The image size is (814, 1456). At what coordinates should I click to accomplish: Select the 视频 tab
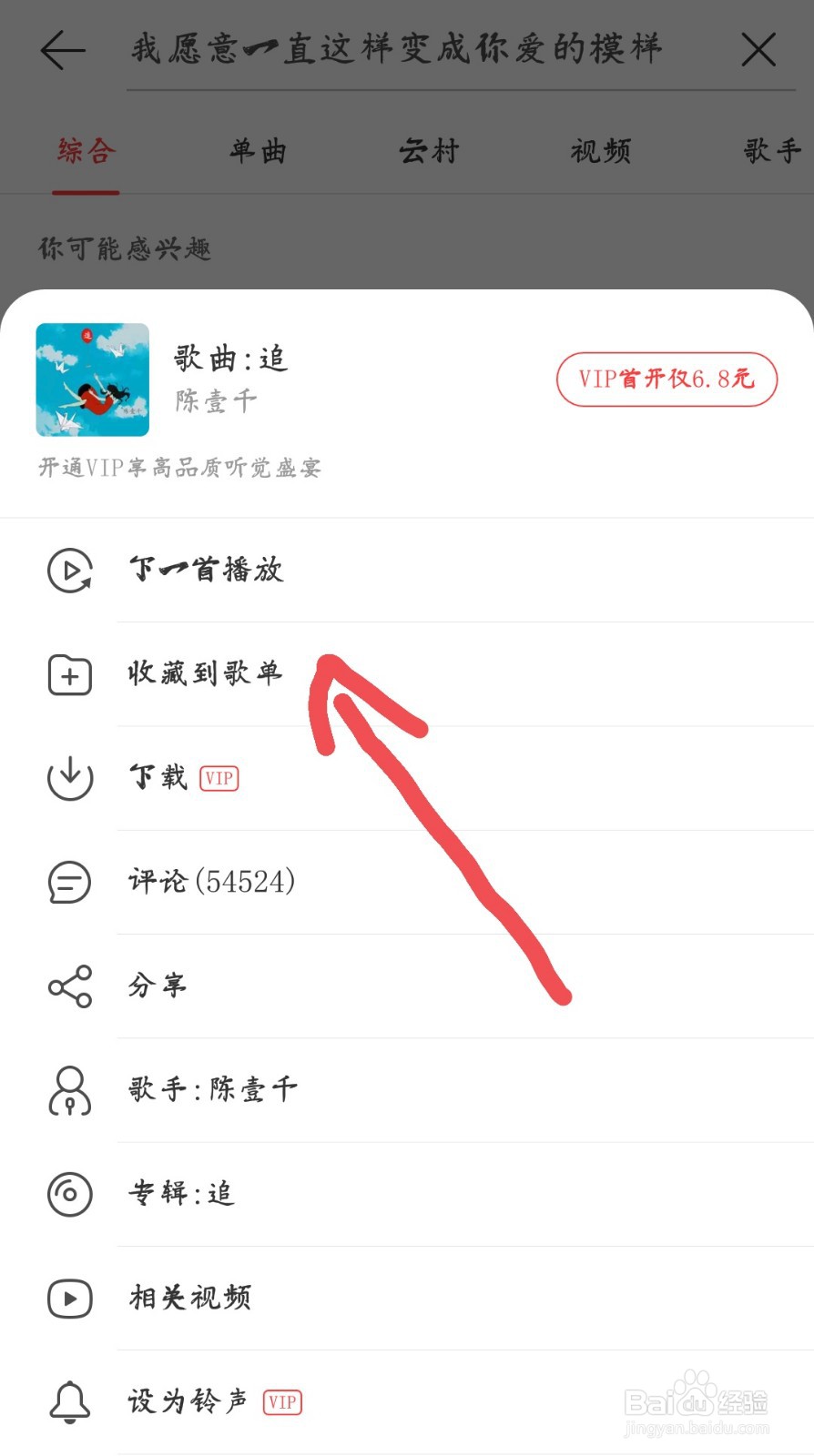pos(599,152)
